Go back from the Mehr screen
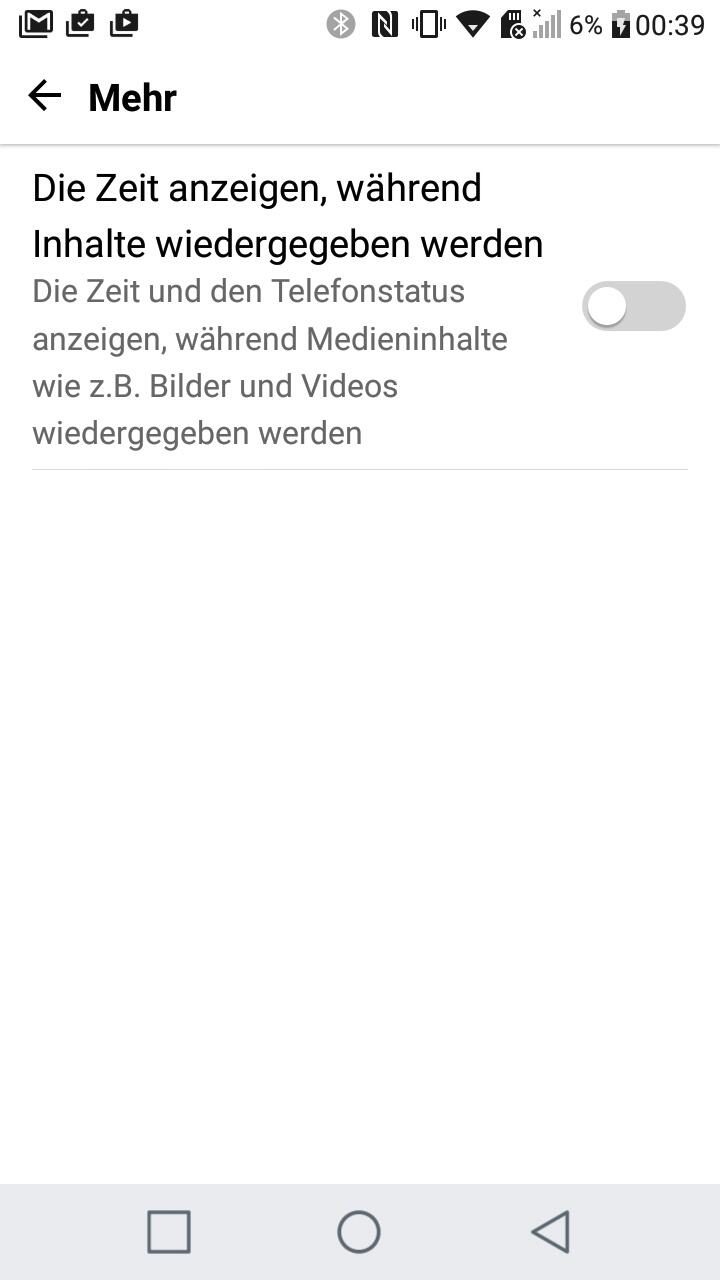 tap(45, 96)
